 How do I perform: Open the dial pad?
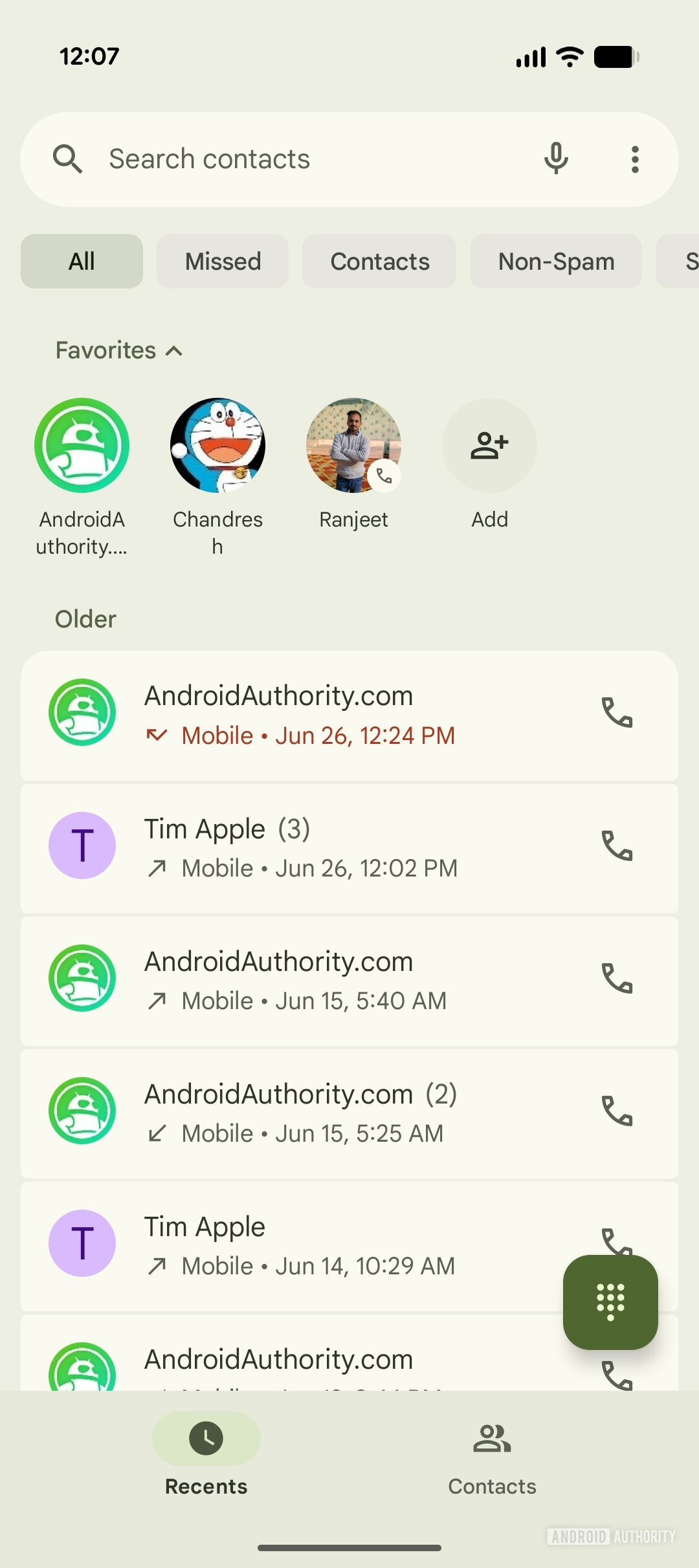pyautogui.click(x=610, y=1301)
